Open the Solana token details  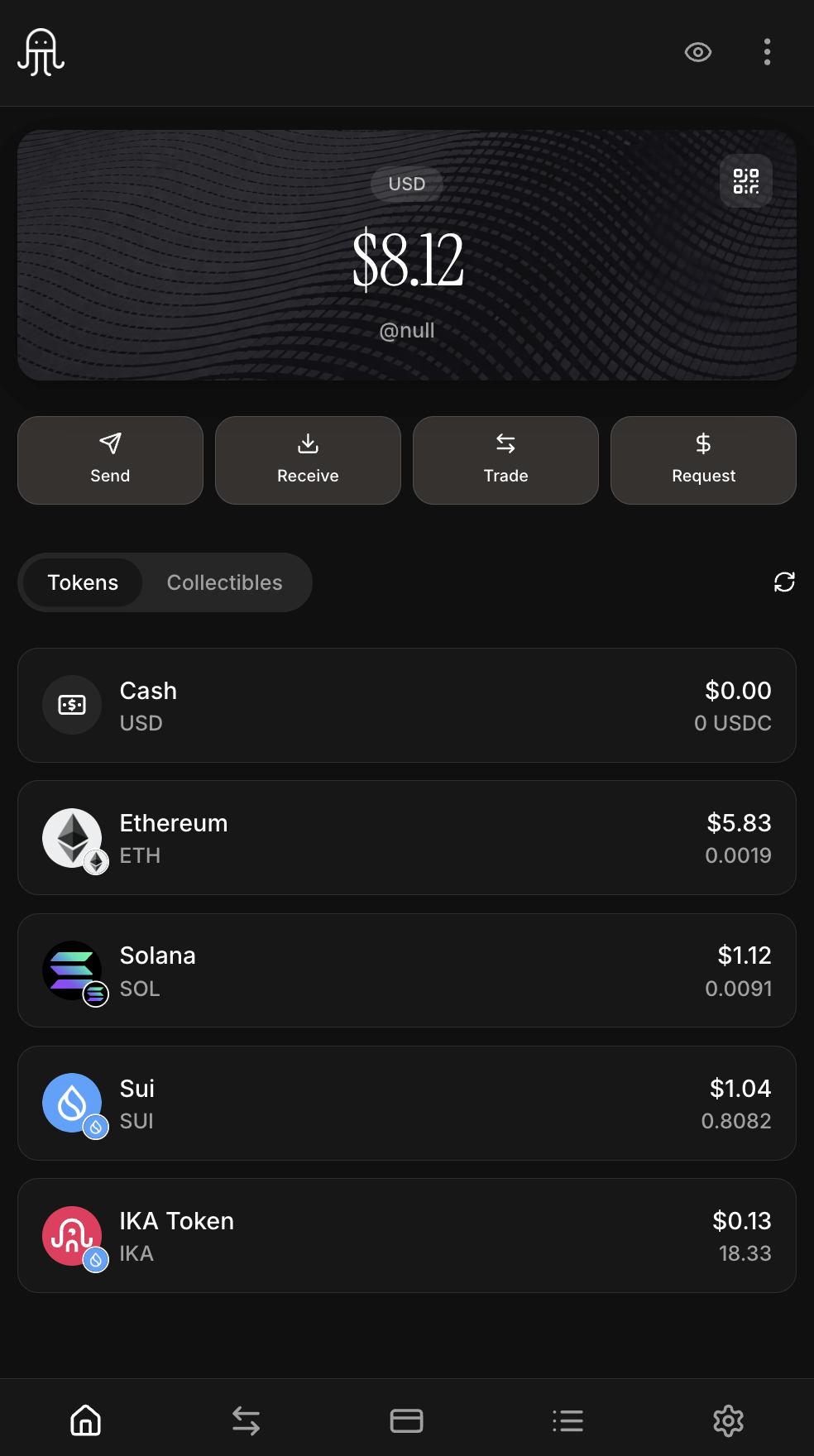pyautogui.click(x=406, y=970)
